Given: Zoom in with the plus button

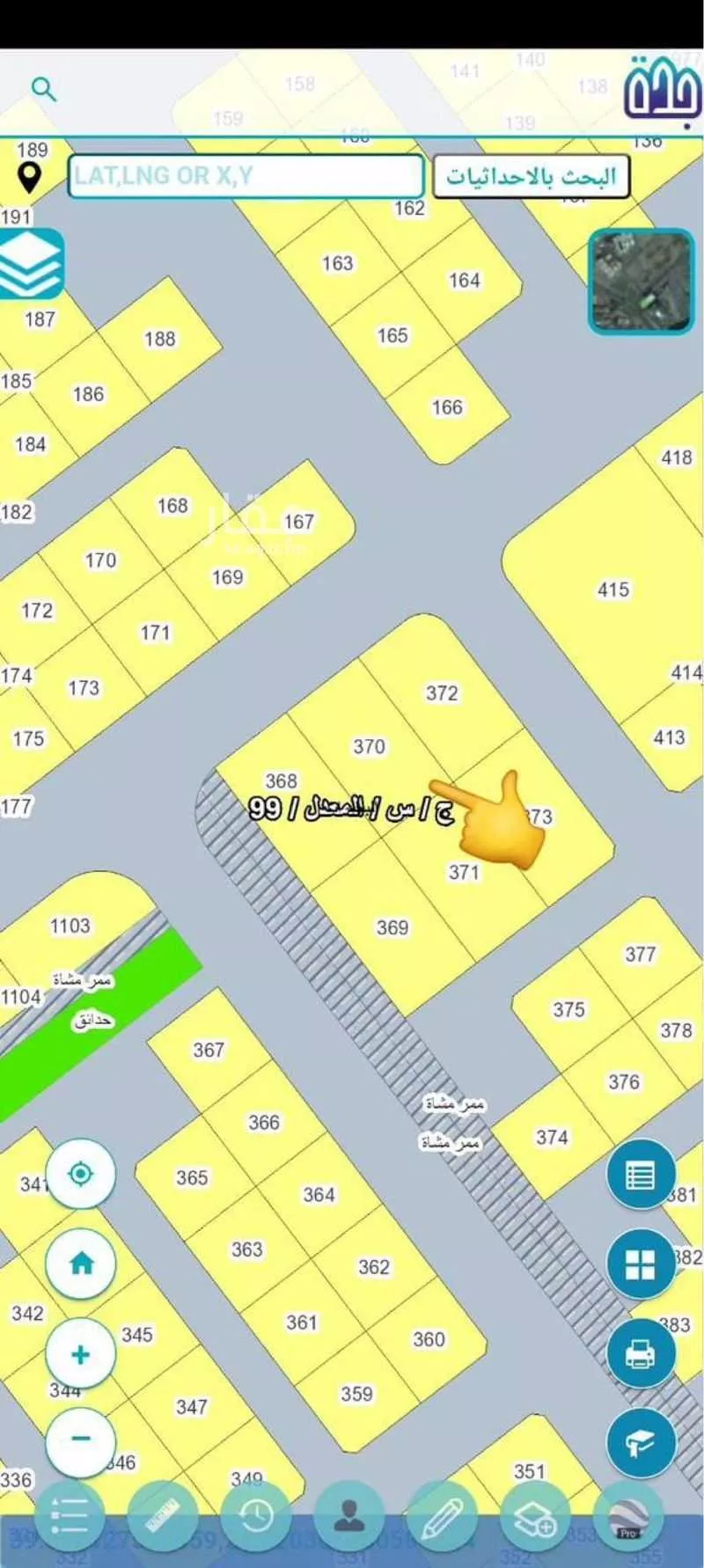Looking at the screenshot, I should coord(81,1354).
